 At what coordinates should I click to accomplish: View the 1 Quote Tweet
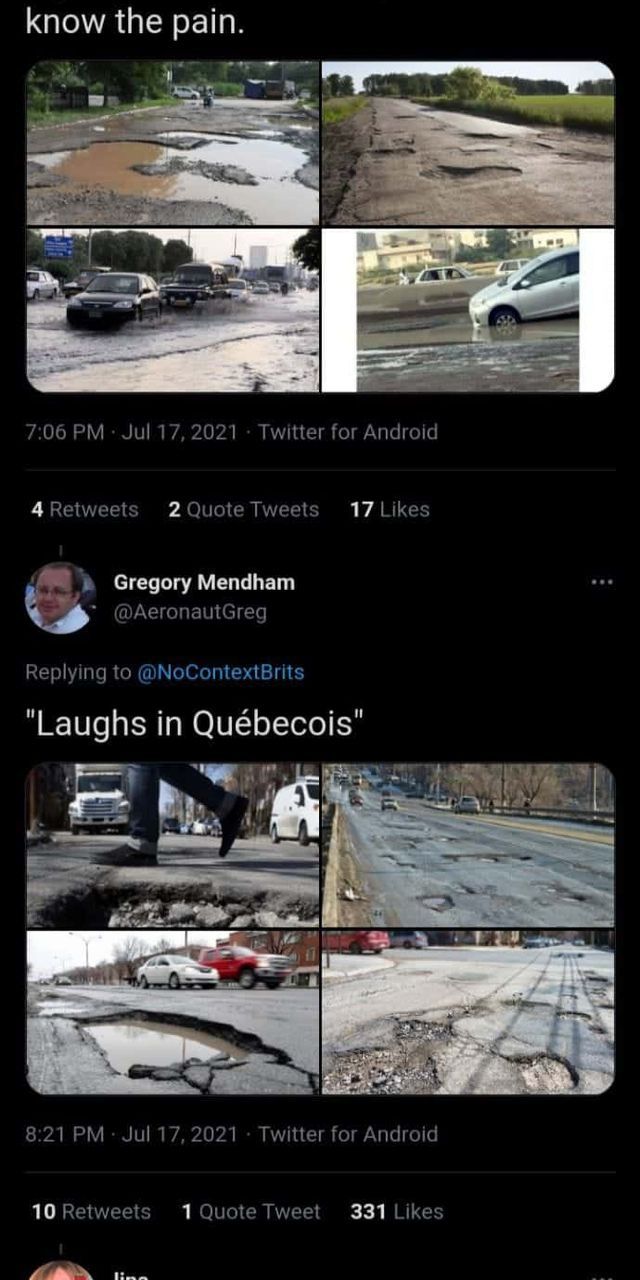pyautogui.click(x=251, y=1211)
